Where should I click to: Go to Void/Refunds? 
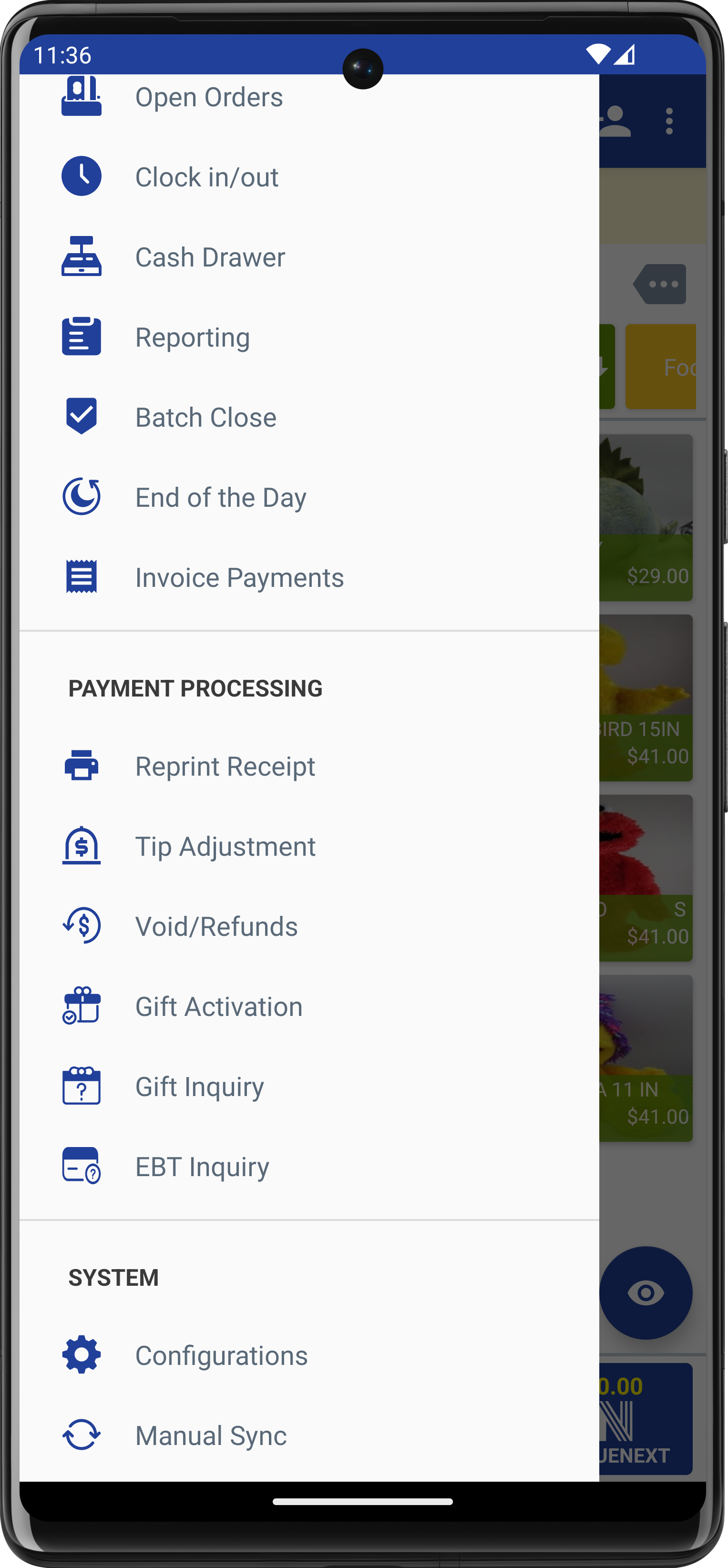click(216, 926)
